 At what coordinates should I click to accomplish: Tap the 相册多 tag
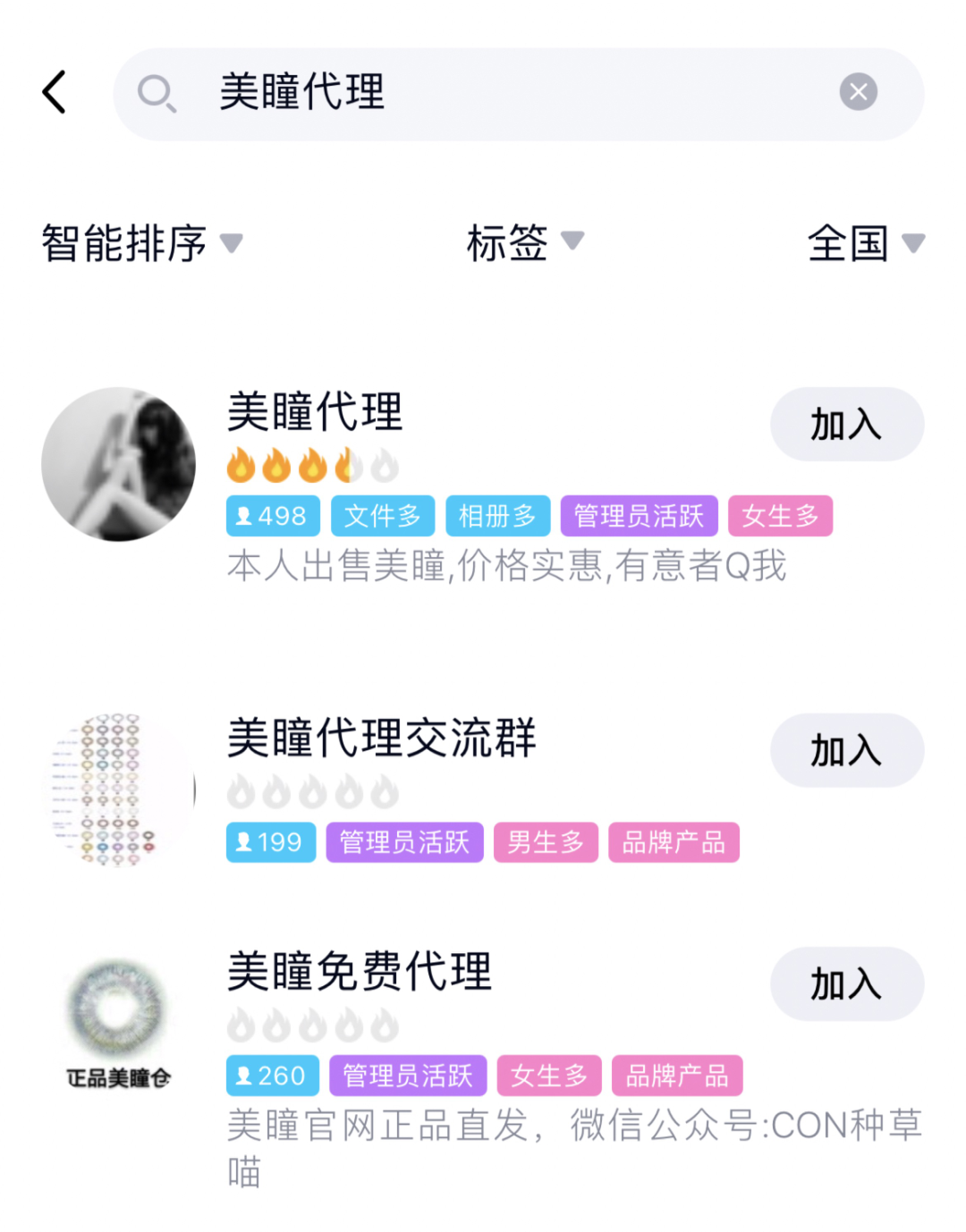[497, 516]
